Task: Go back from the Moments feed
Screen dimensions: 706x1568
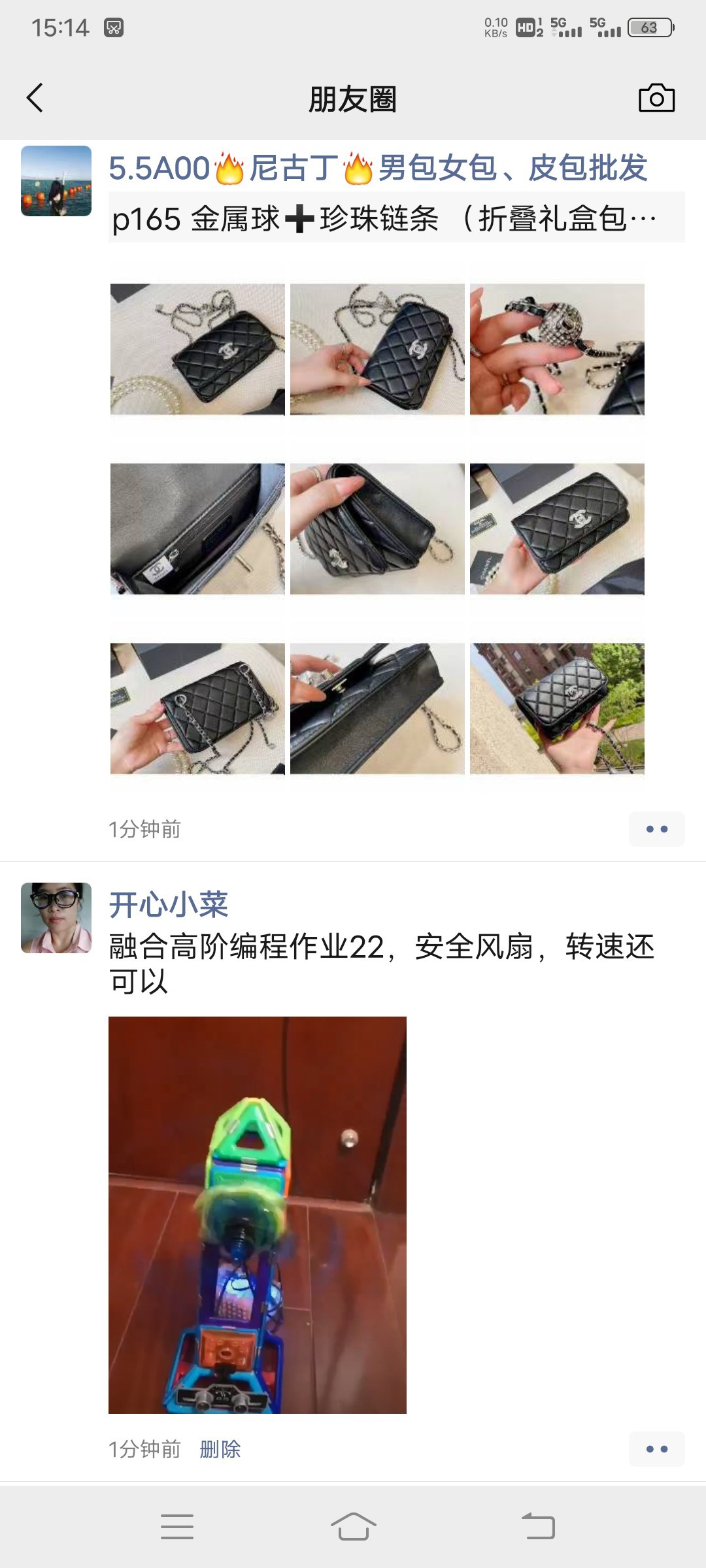Action: tap(35, 98)
